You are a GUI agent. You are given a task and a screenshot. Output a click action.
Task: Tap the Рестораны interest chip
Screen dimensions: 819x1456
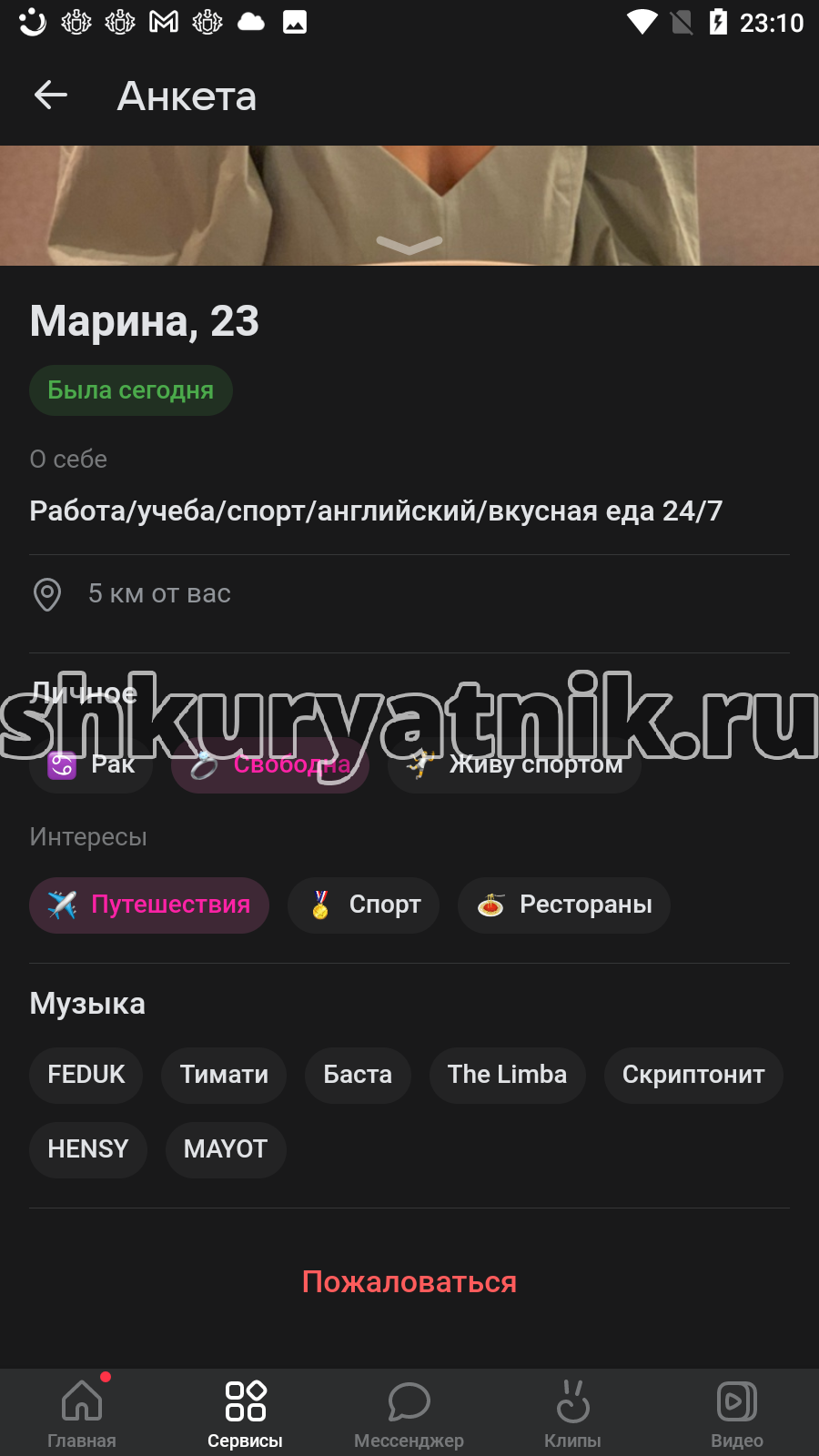pos(564,905)
